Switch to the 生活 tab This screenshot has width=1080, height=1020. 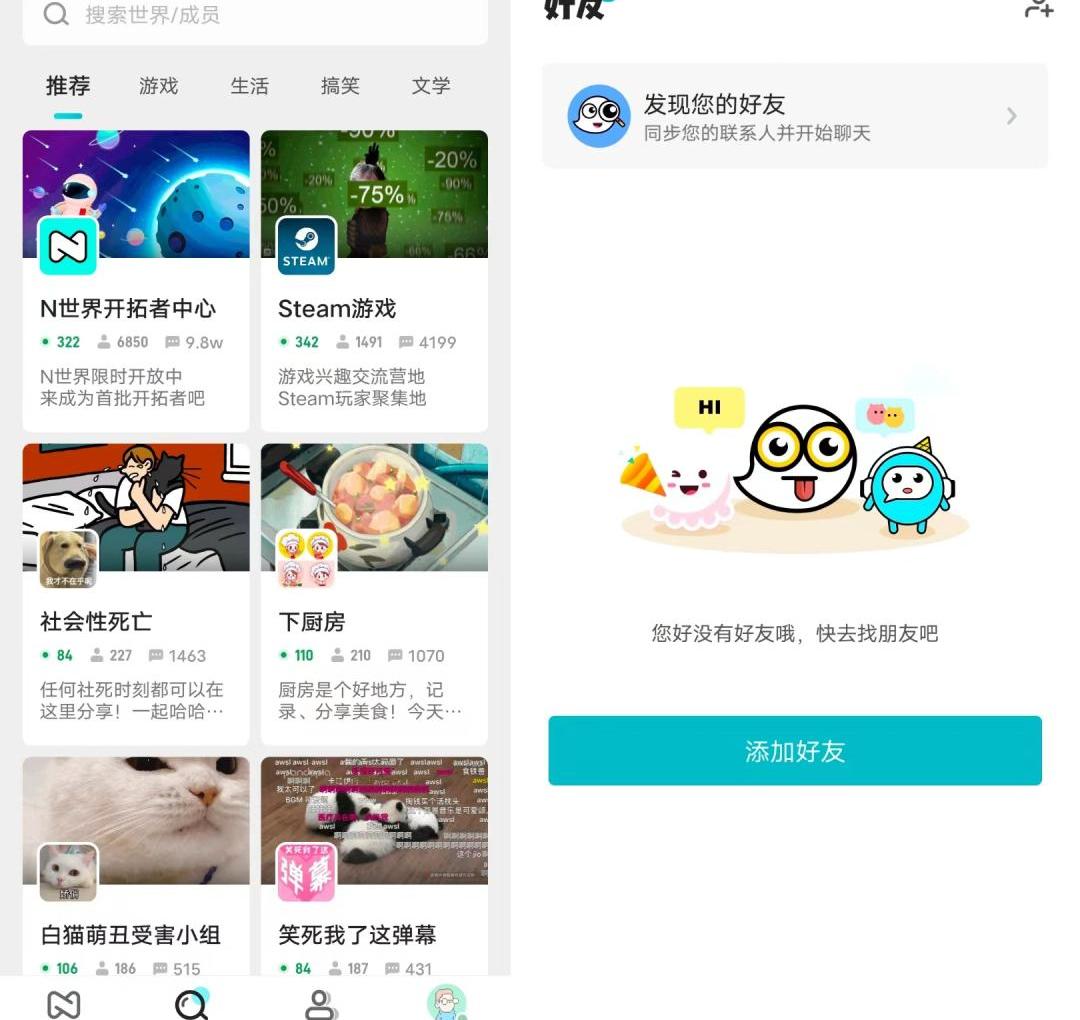tap(249, 87)
